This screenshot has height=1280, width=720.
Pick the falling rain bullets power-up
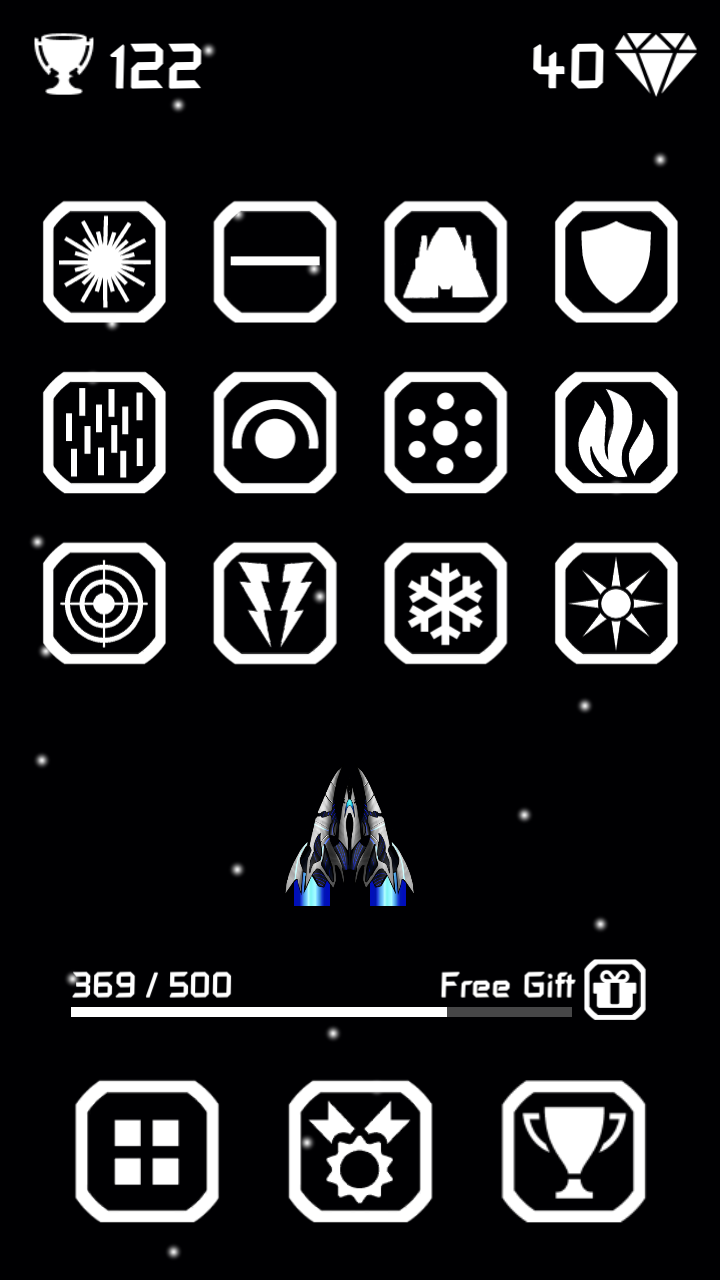(104, 433)
